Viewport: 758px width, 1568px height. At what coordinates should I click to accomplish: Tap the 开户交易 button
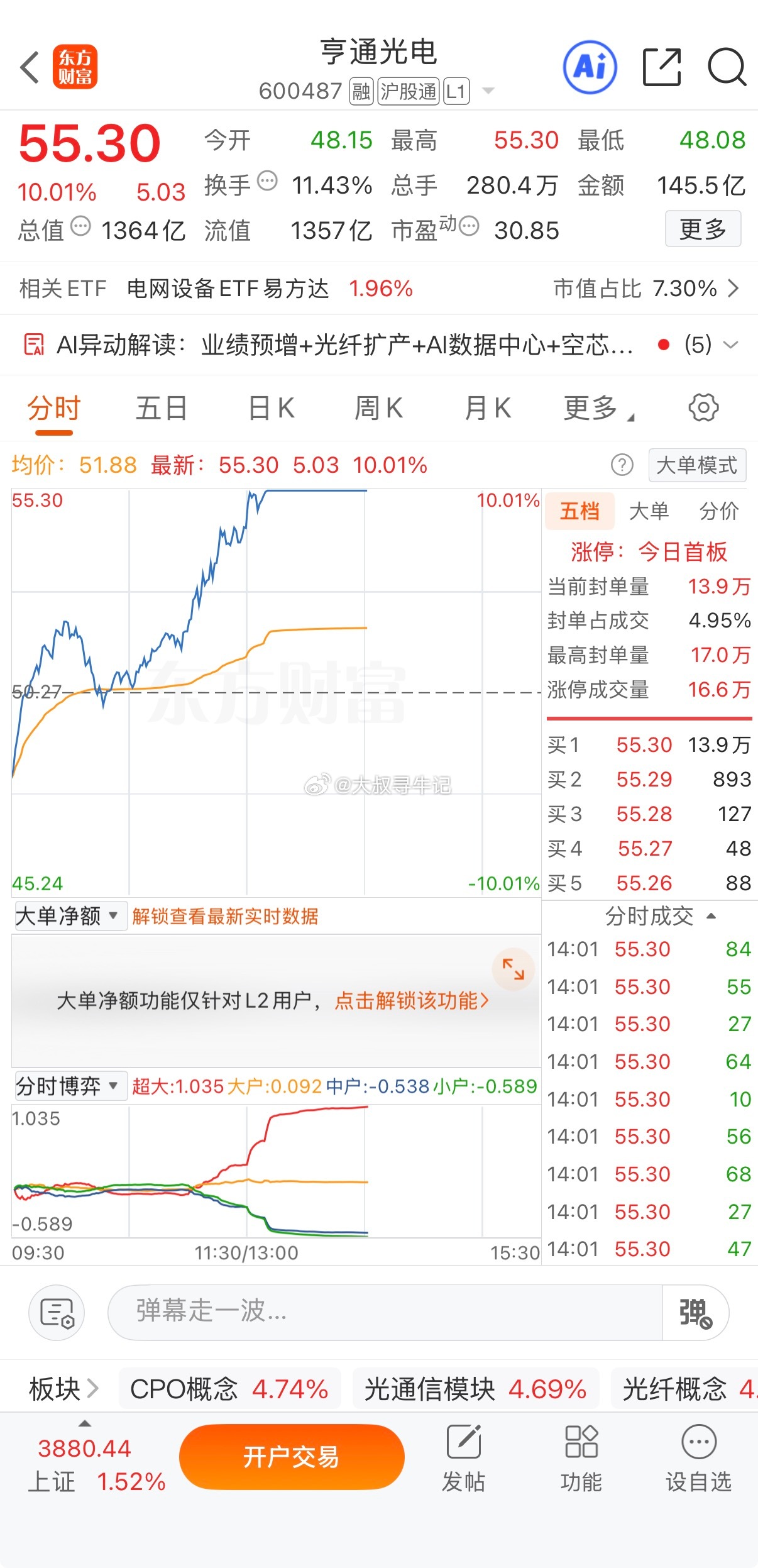292,1457
